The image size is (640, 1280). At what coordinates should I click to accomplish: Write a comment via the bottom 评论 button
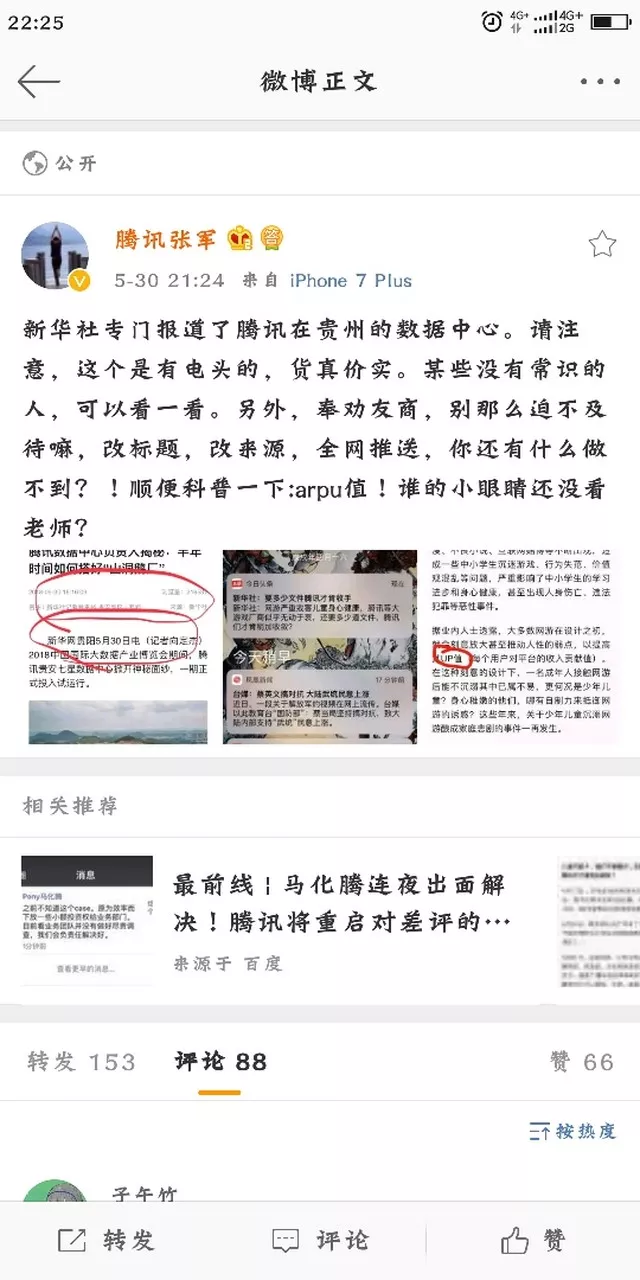coord(320,1241)
